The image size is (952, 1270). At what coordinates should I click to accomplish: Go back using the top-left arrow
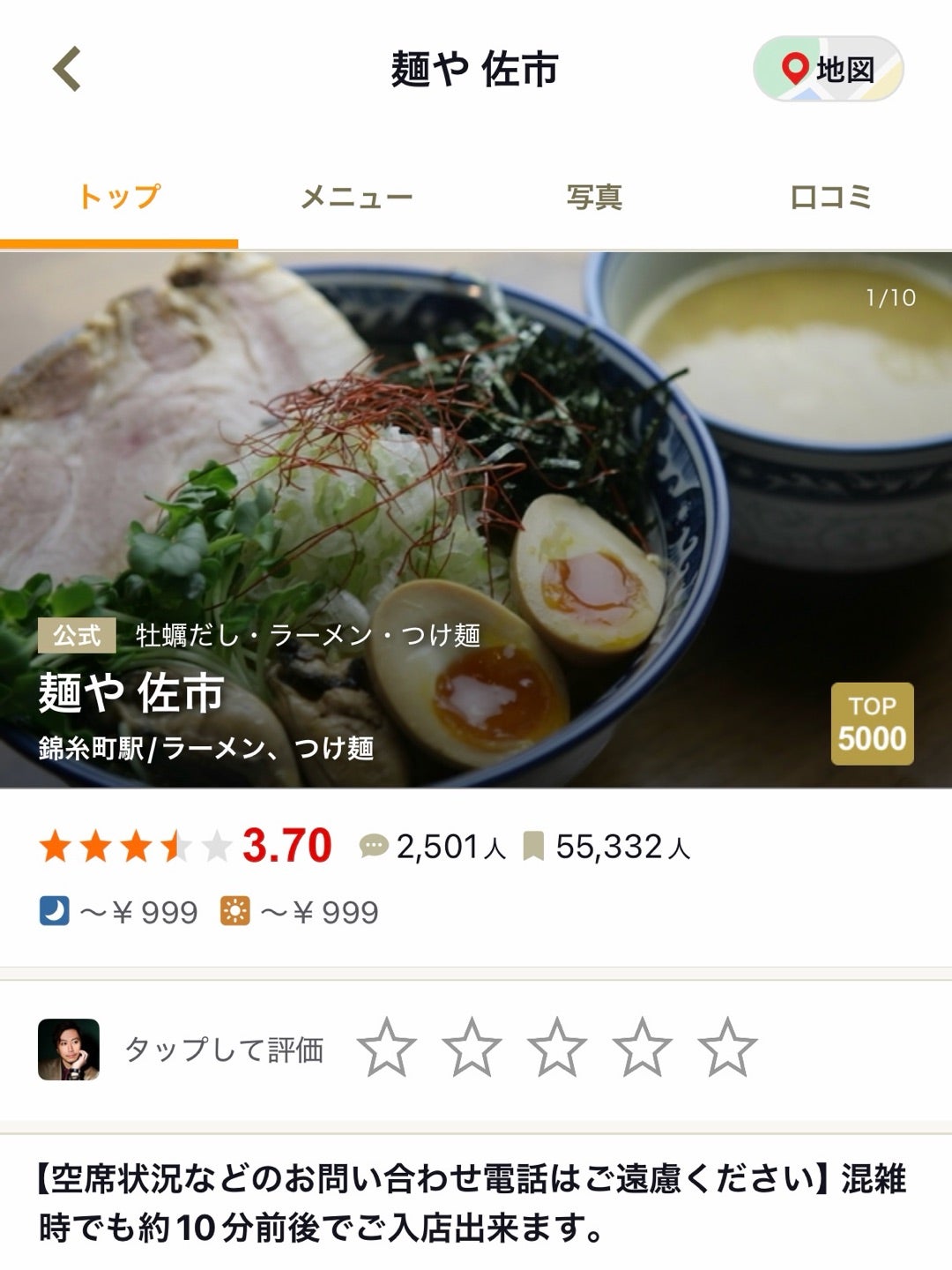(x=68, y=69)
